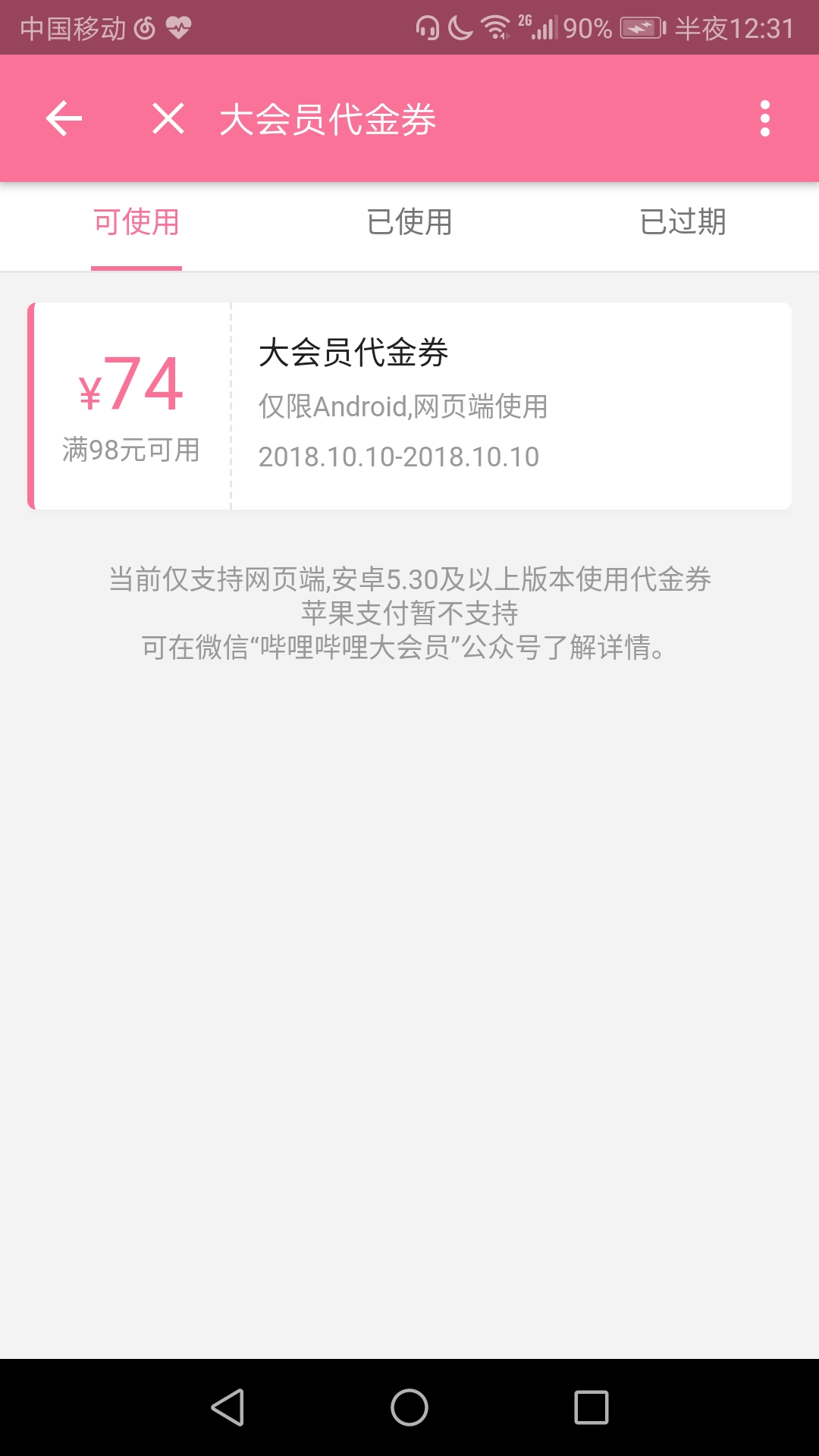The image size is (819, 1456).
Task: Open the three-dot overflow menu
Action: [x=764, y=119]
